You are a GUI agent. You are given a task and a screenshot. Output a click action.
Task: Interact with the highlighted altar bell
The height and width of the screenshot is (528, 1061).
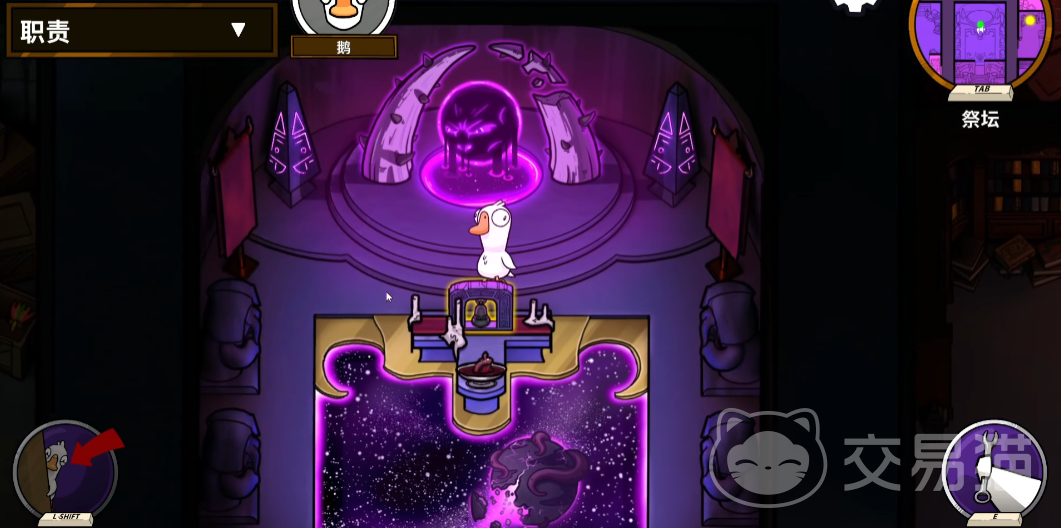pos(481,309)
